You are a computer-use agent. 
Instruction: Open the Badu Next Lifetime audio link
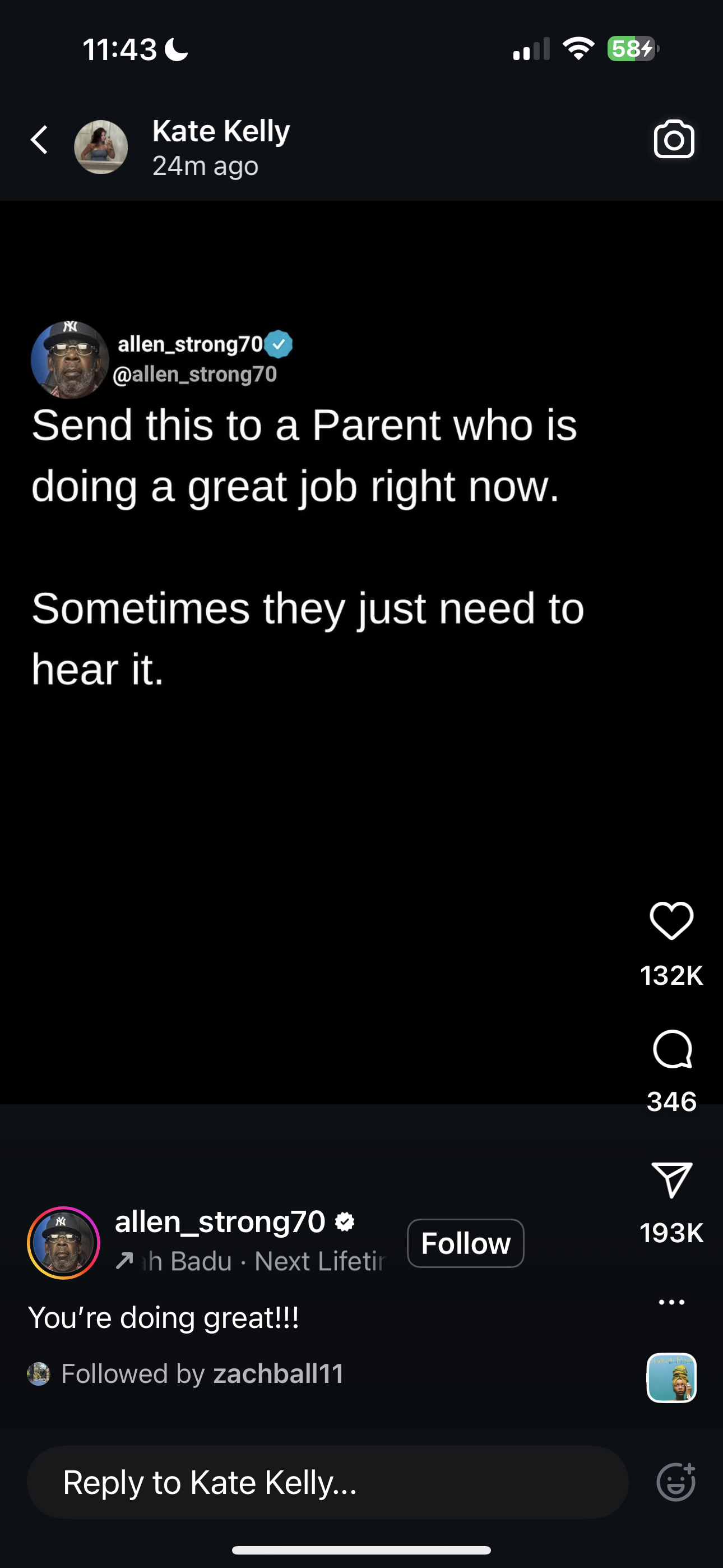pos(262,1261)
